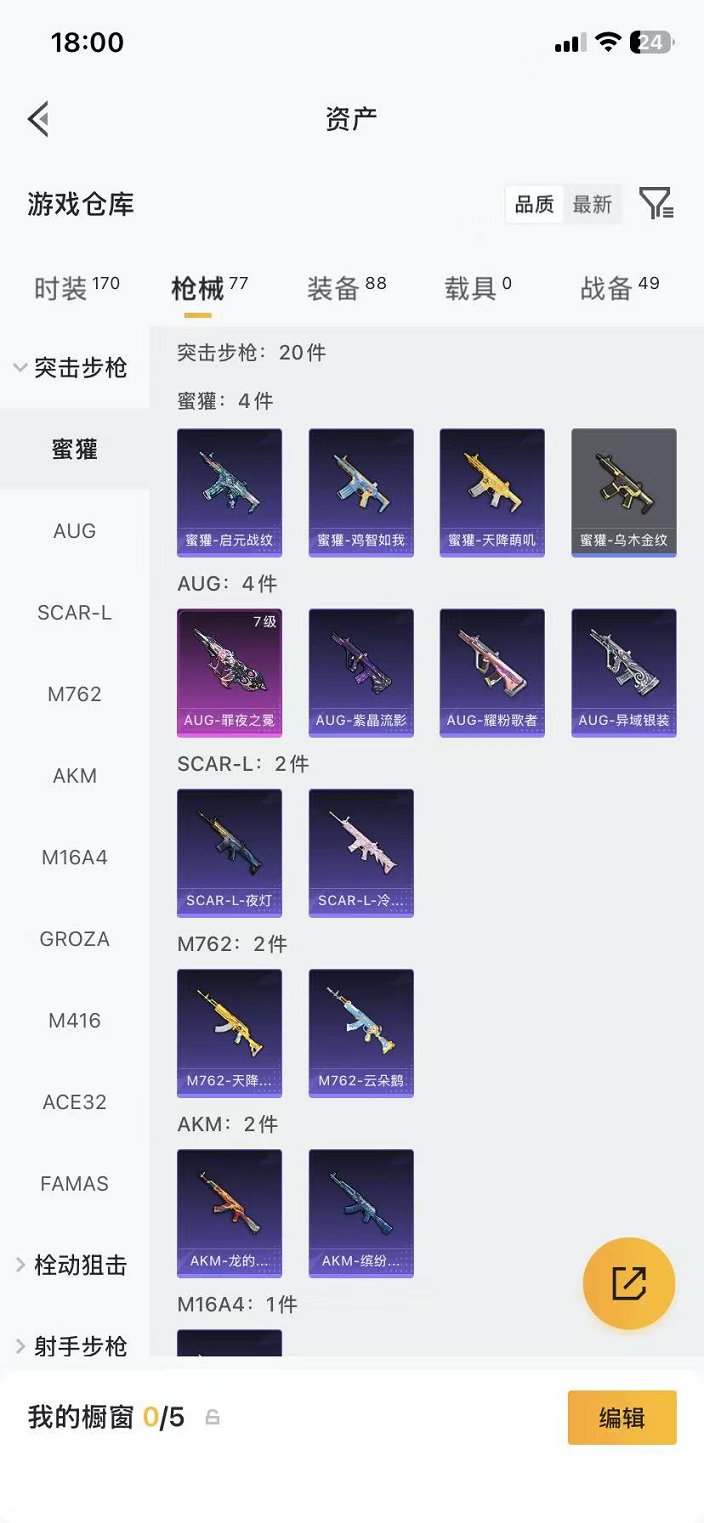Open the M762-云朵鹤 skin
The image size is (704, 1523).
361,1032
